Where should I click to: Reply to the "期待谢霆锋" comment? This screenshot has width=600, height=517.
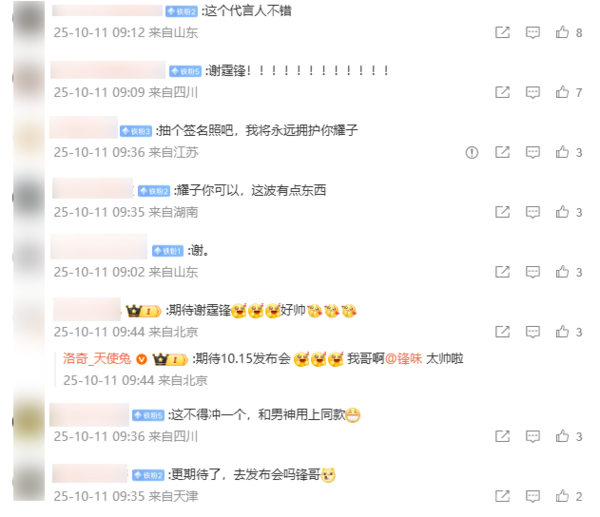tap(533, 332)
